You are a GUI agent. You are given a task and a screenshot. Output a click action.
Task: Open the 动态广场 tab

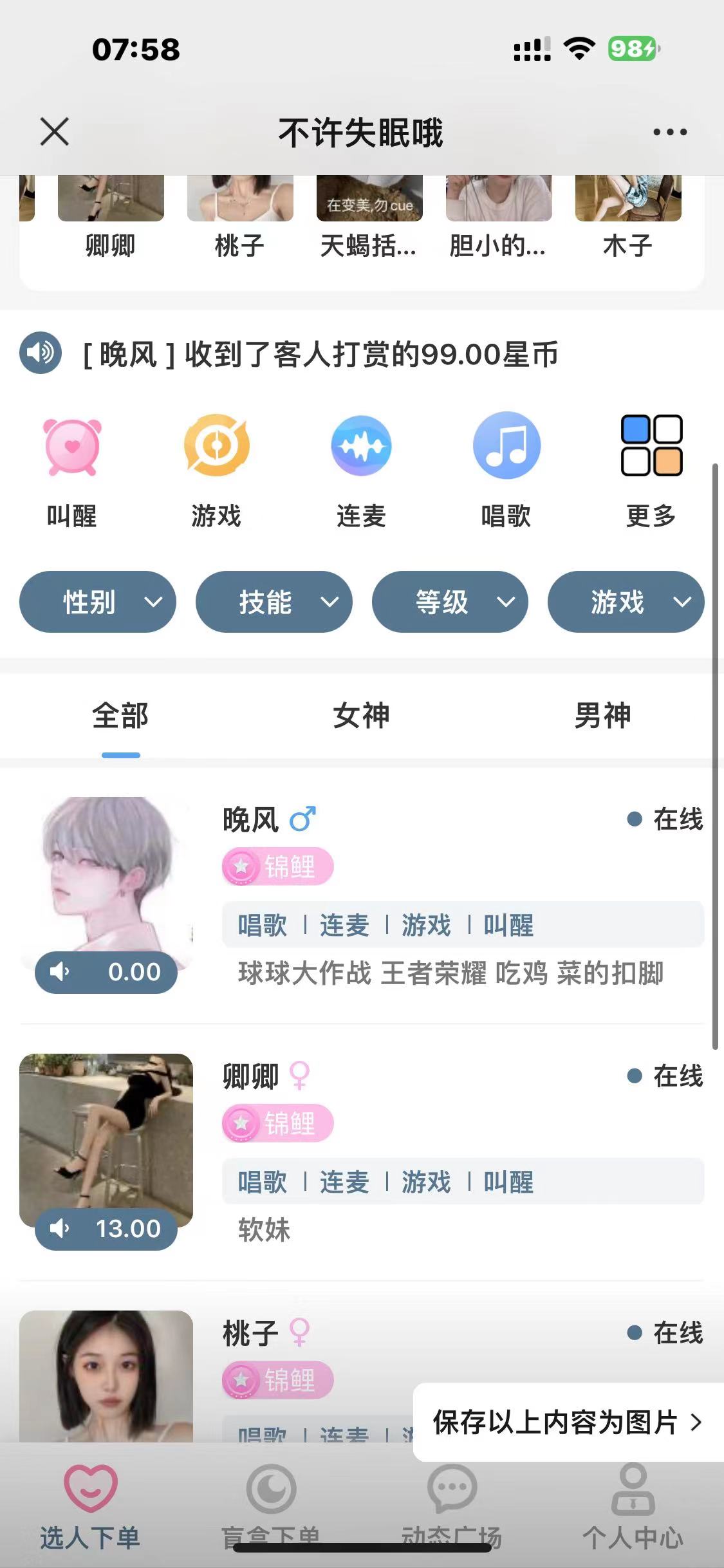452,1506
